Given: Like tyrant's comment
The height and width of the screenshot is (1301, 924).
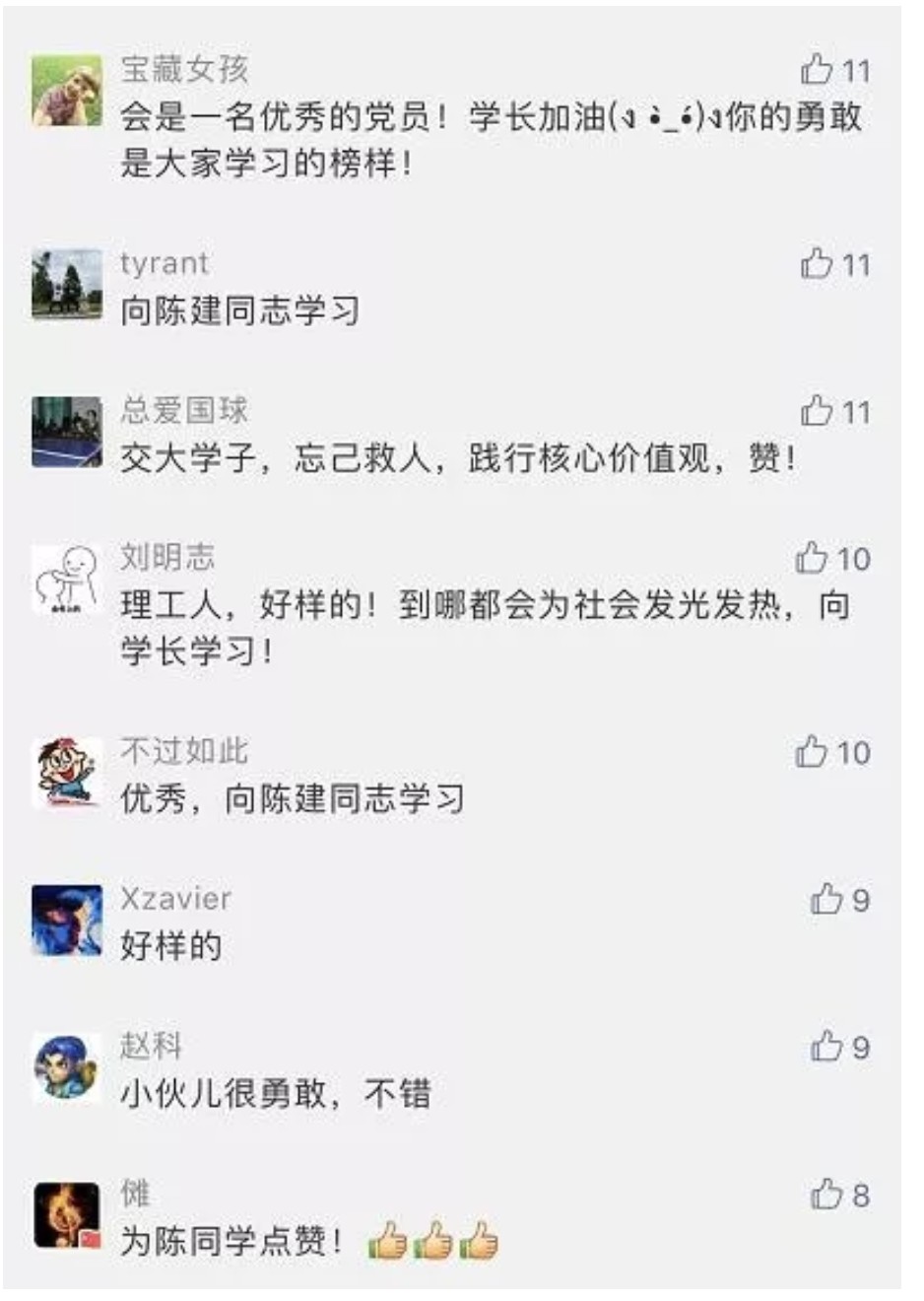Looking at the screenshot, I should click(817, 263).
